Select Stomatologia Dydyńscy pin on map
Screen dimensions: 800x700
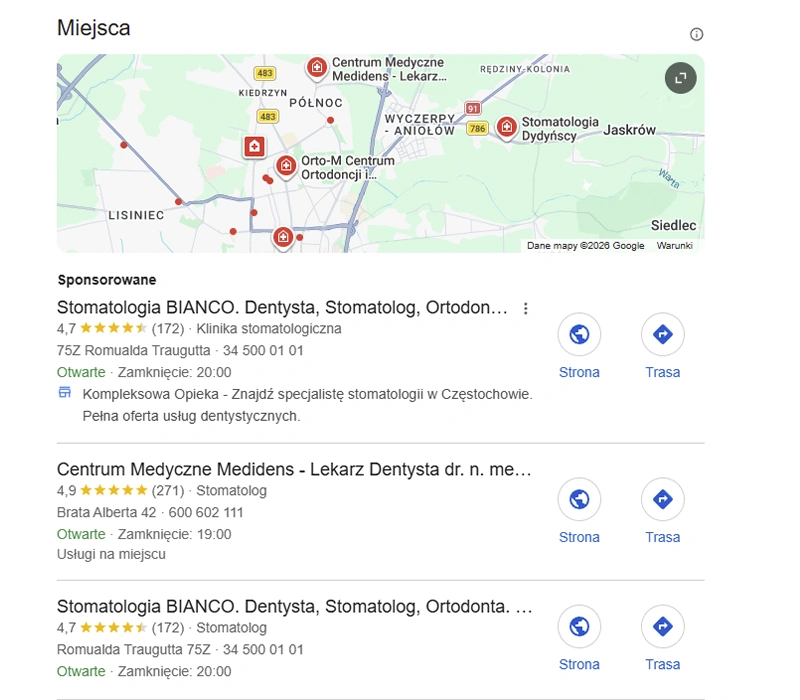[x=507, y=127]
